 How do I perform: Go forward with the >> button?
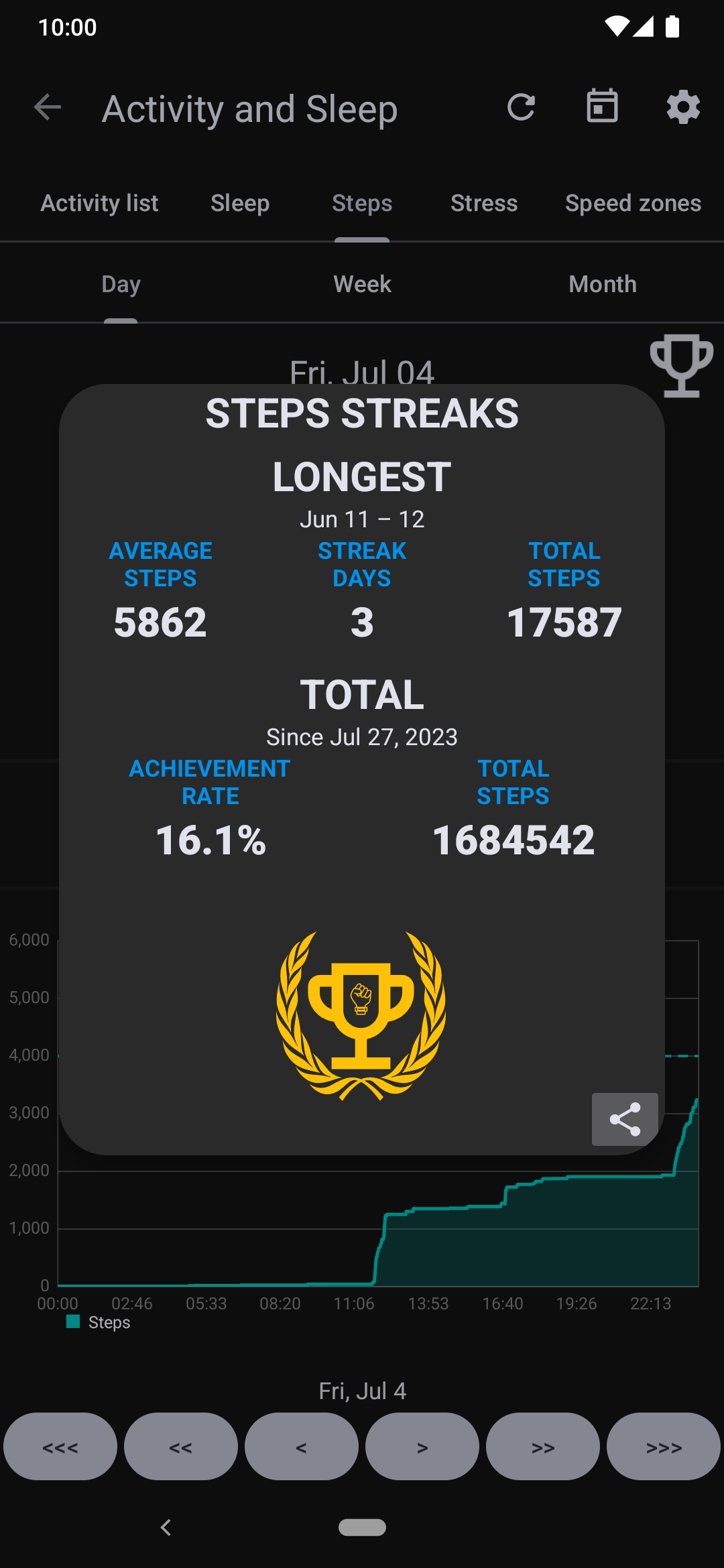click(543, 1447)
